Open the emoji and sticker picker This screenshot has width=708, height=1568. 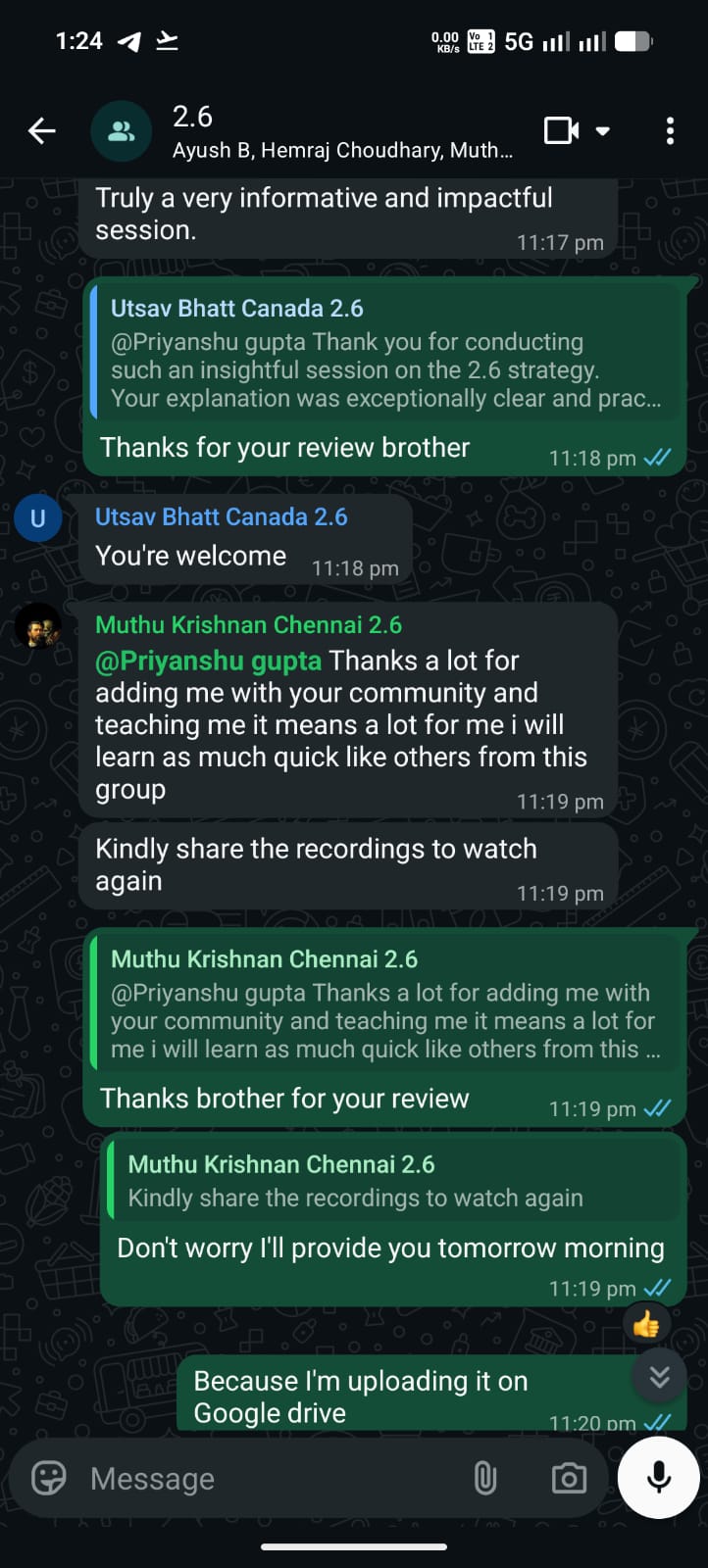(x=49, y=1478)
